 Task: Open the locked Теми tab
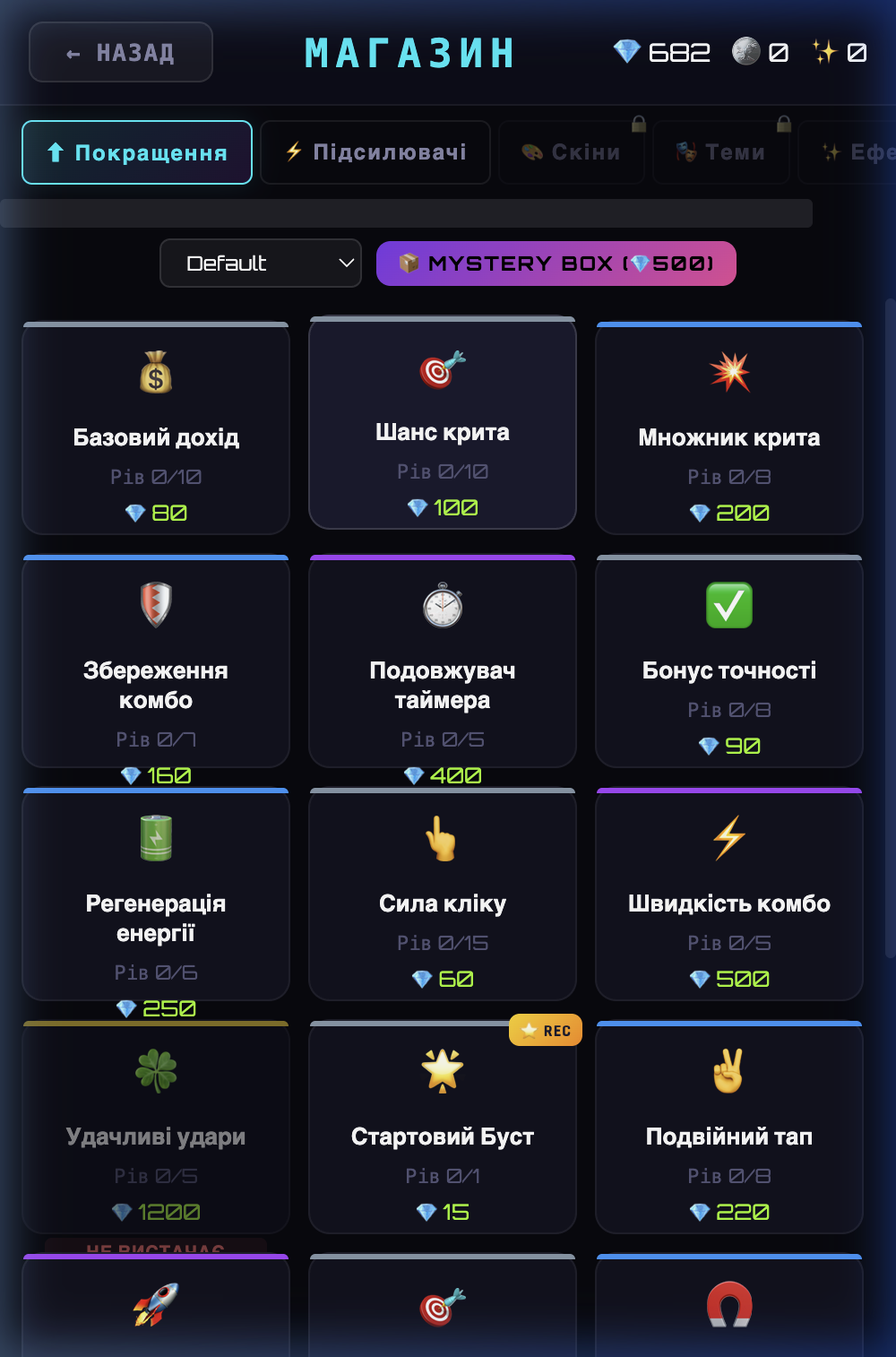721,152
